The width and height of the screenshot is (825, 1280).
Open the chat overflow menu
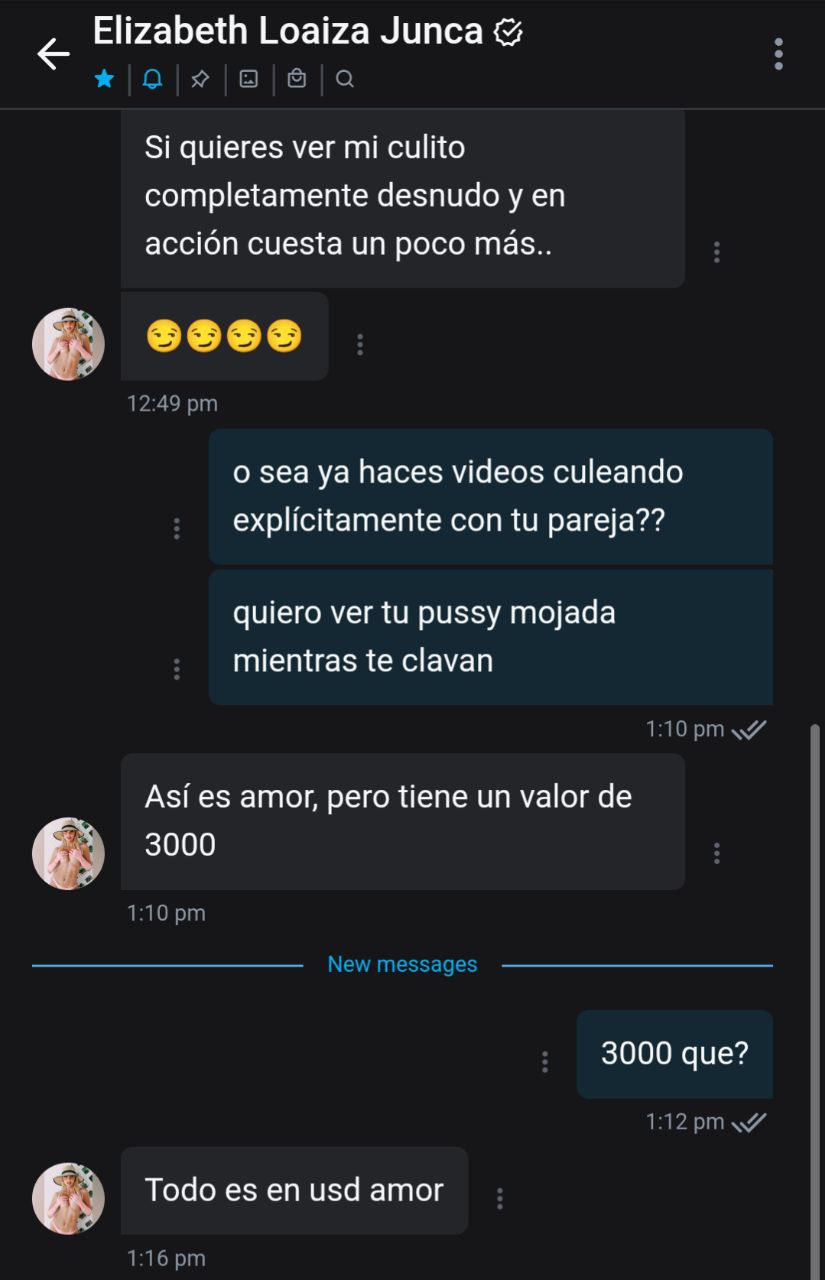(x=778, y=54)
